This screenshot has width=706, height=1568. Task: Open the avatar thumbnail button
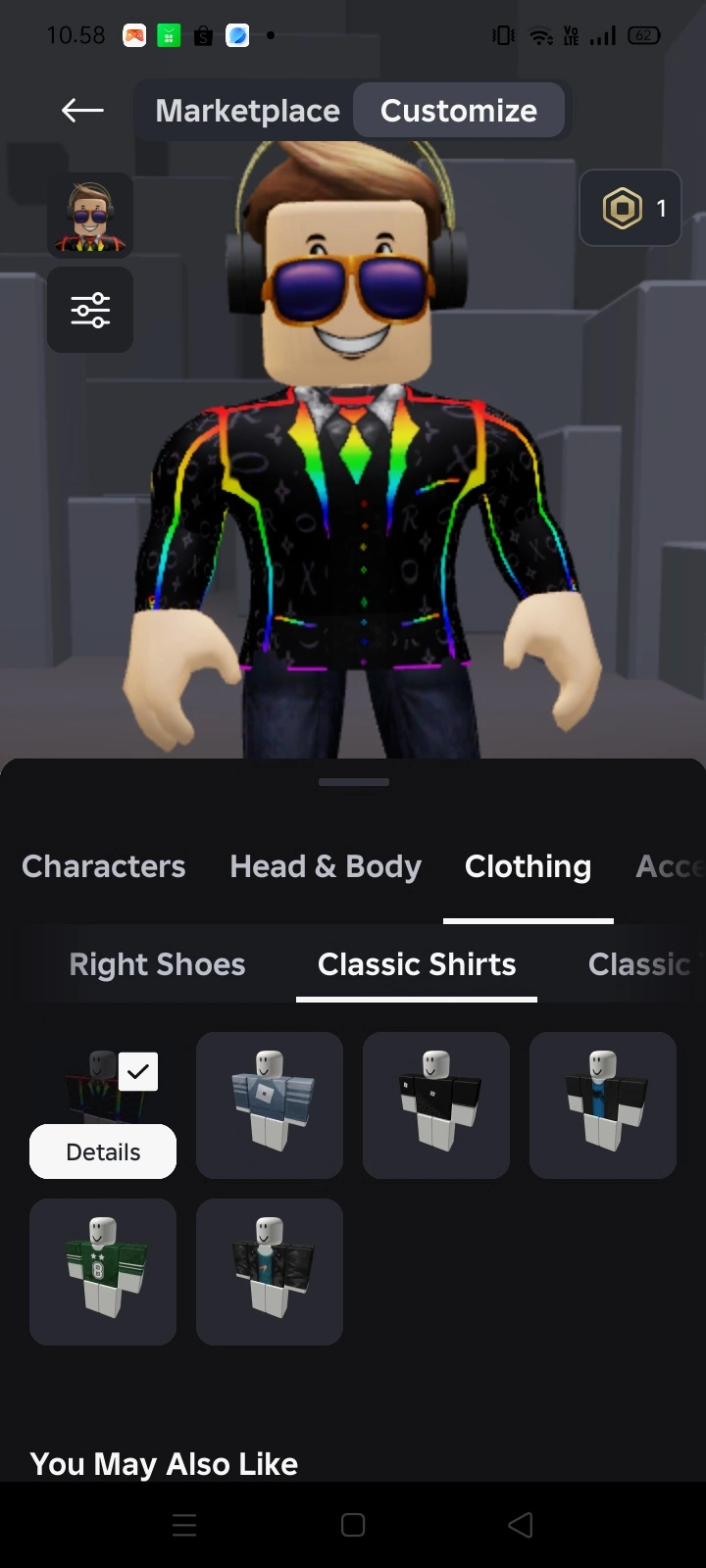coord(90,215)
